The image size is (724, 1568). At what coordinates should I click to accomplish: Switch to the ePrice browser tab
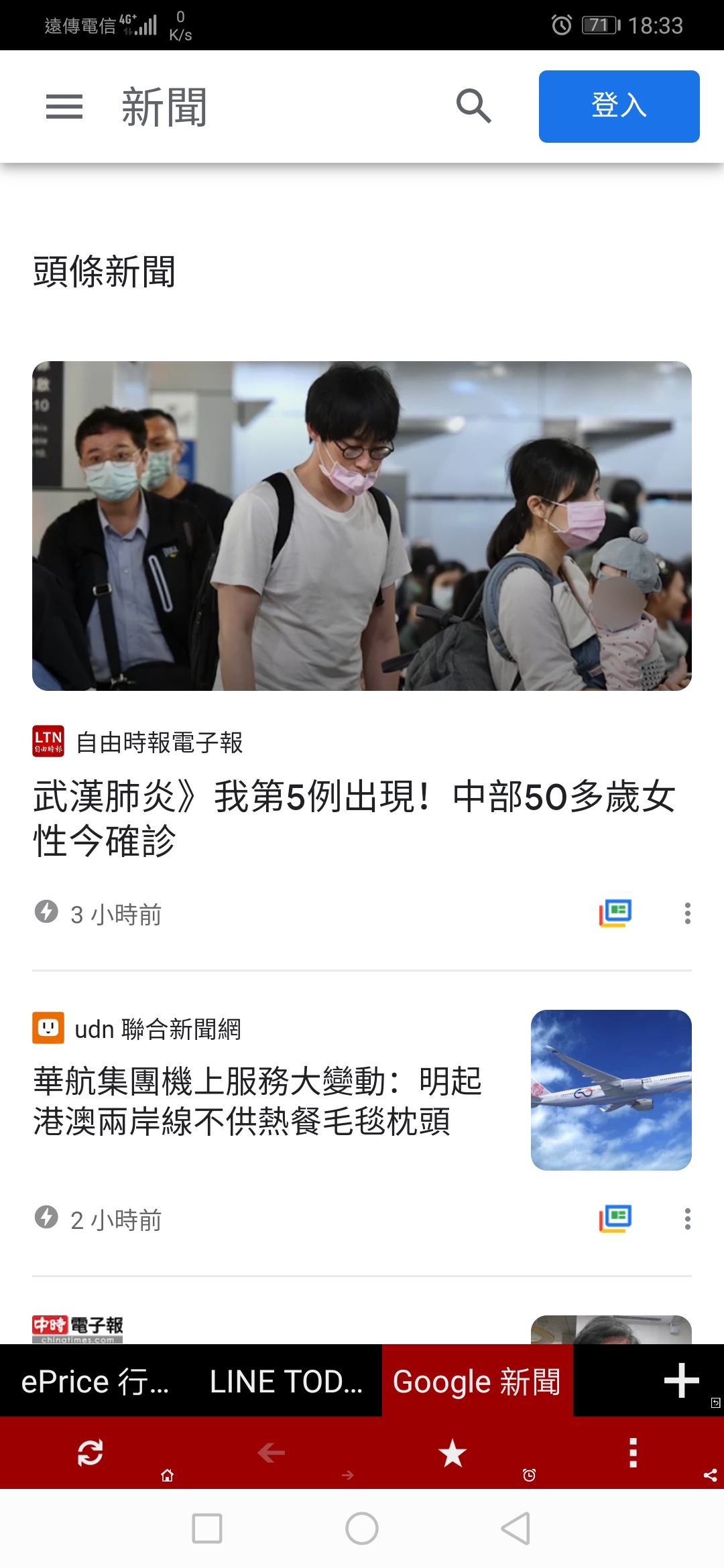click(x=95, y=1381)
